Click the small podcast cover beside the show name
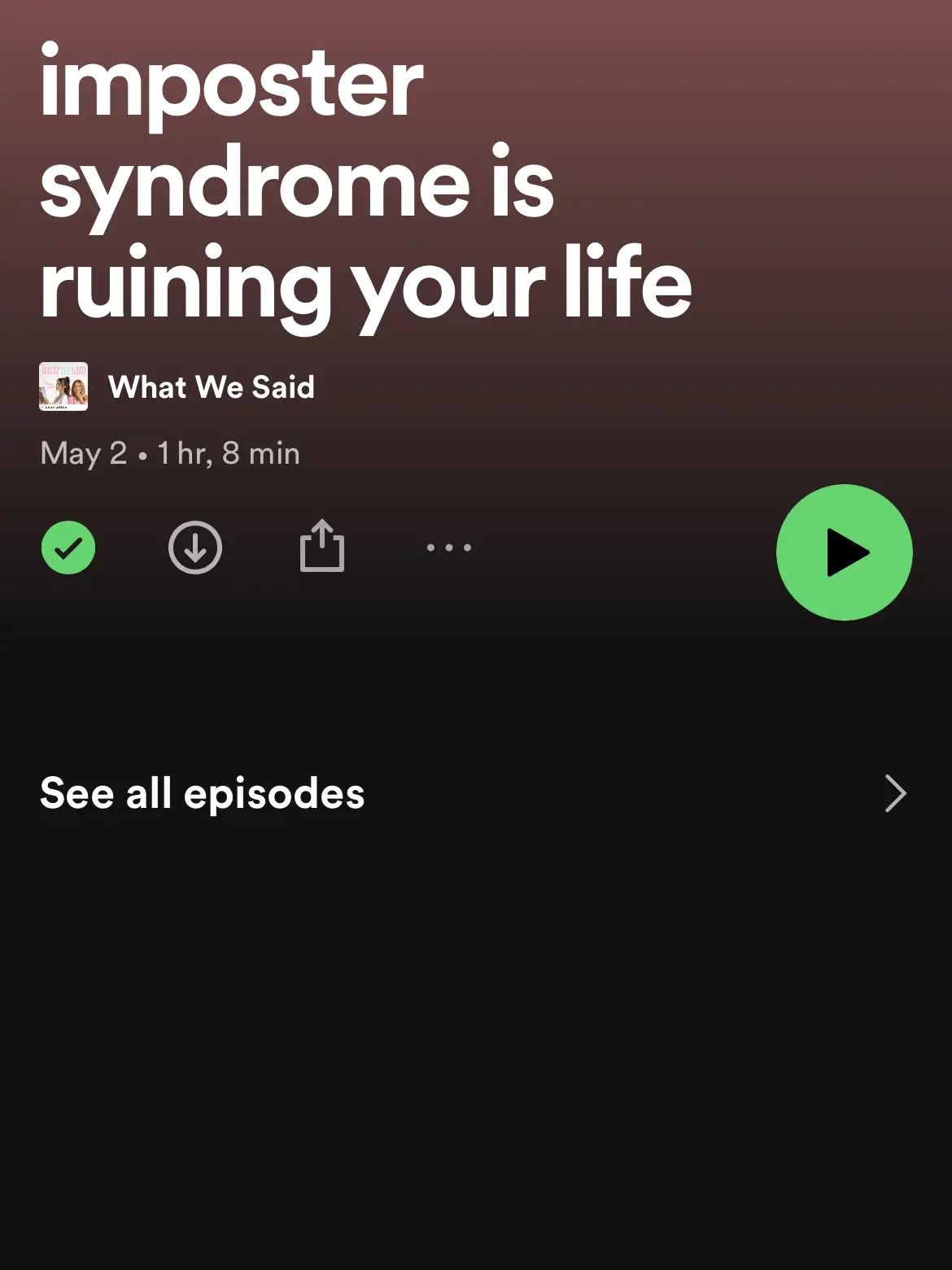Image resolution: width=952 pixels, height=1270 pixels. click(63, 386)
